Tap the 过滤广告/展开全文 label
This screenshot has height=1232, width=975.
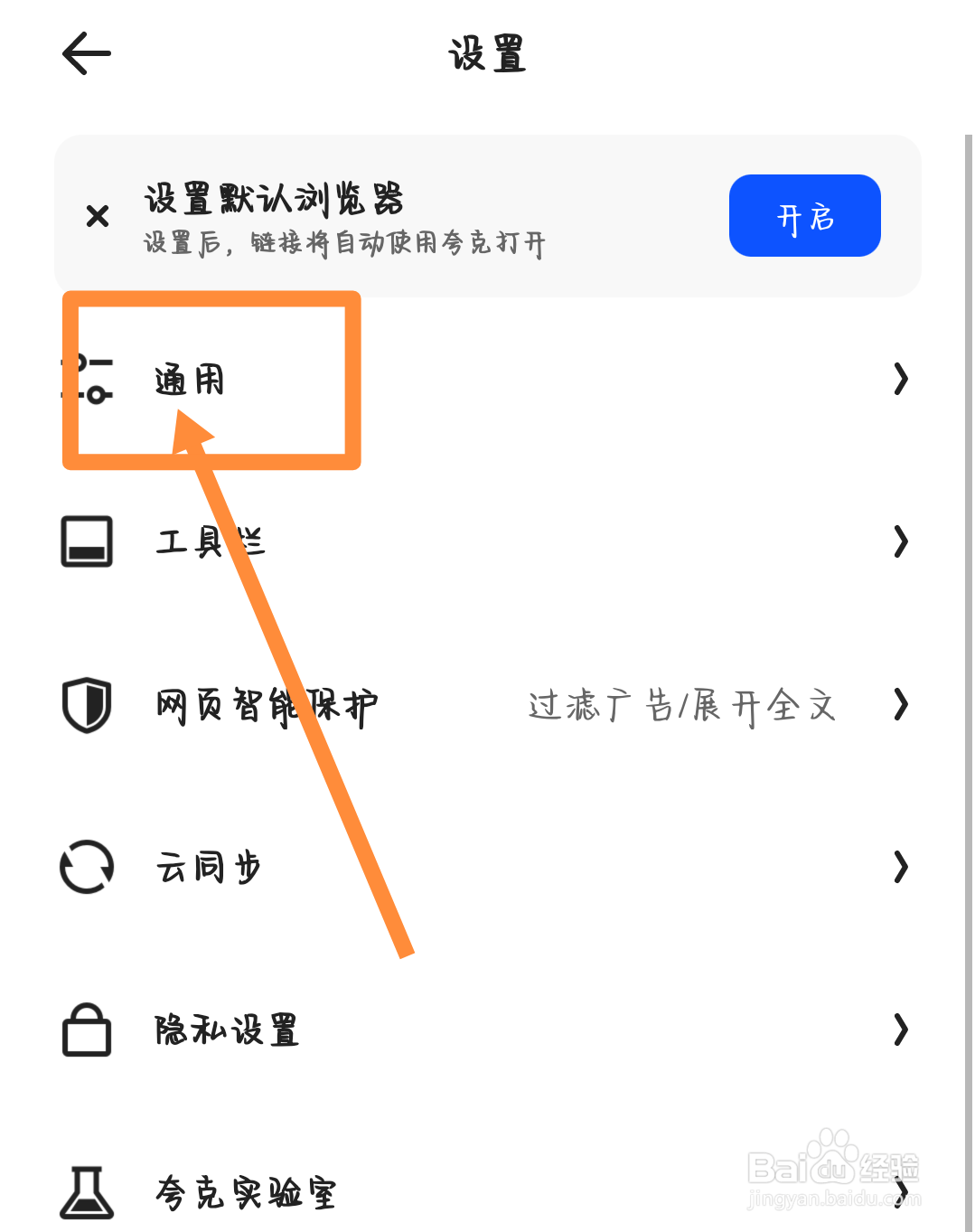[682, 705]
